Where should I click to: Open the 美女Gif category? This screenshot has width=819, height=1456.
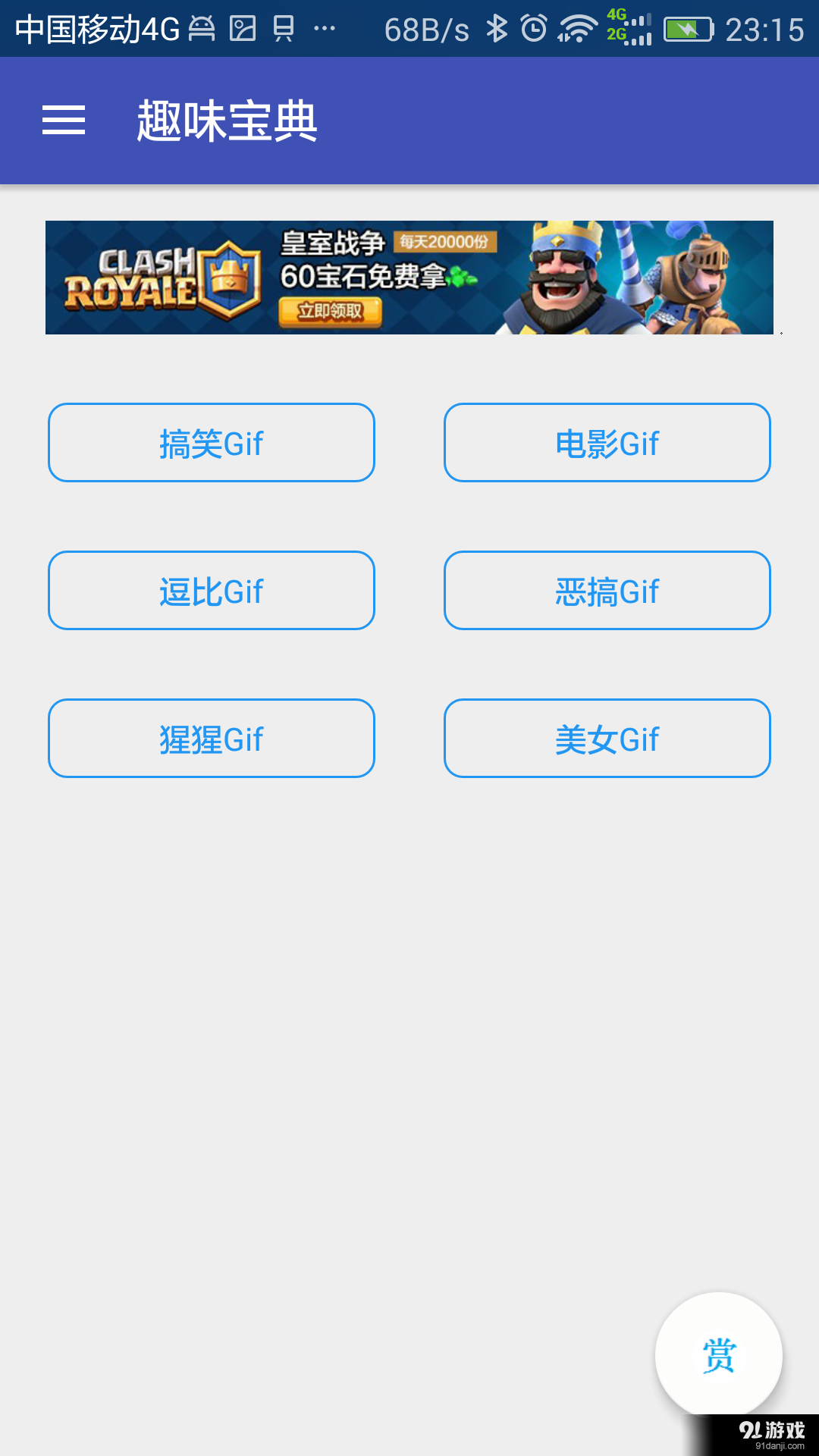tap(607, 738)
